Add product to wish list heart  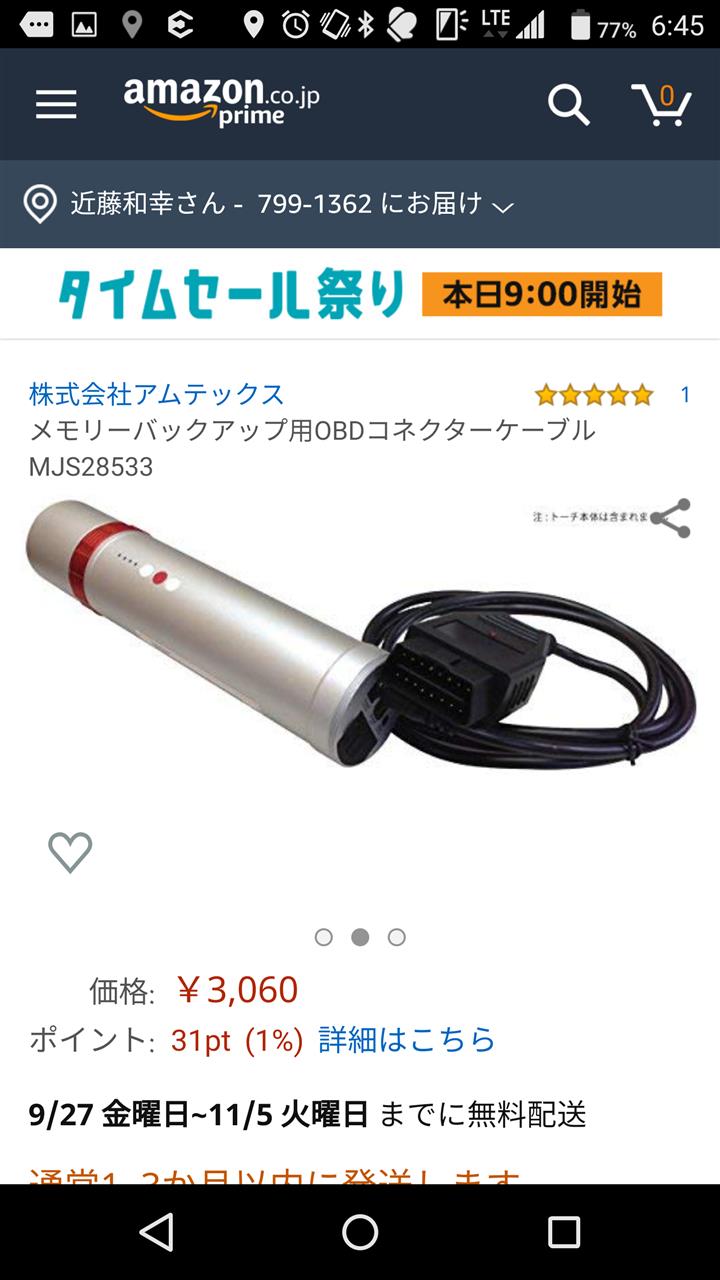click(x=70, y=852)
